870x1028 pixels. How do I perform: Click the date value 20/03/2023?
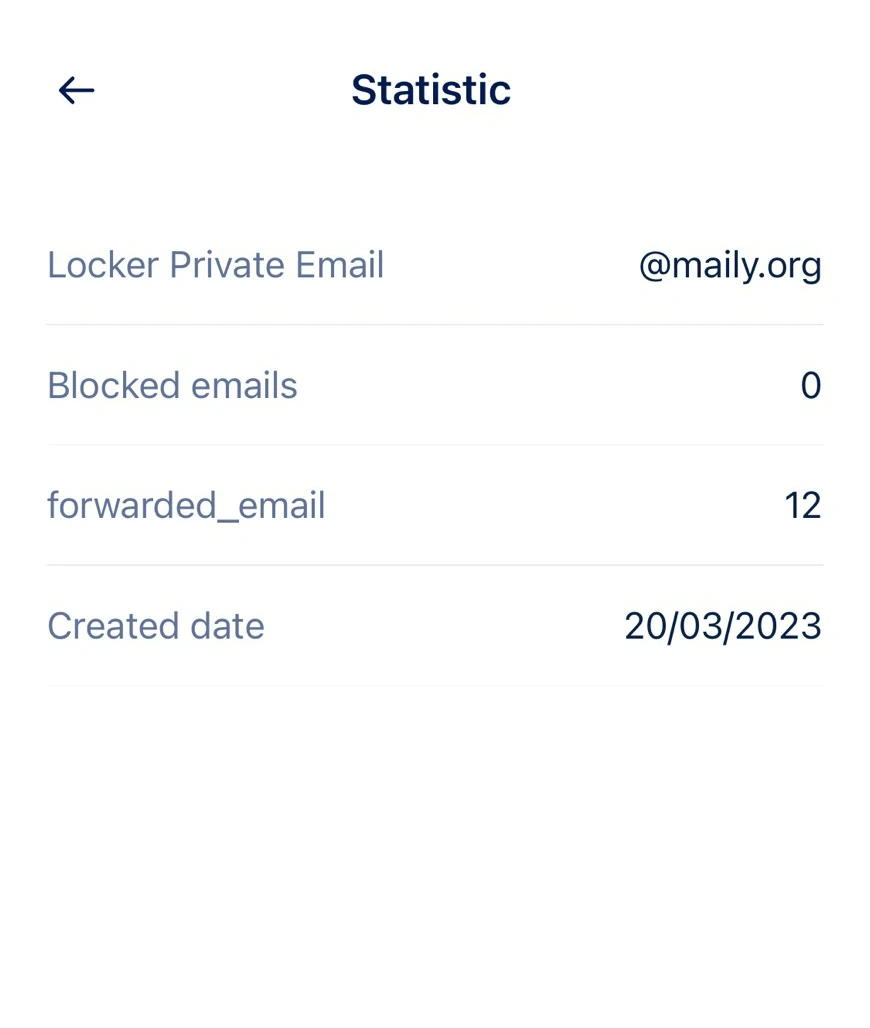tap(722, 626)
